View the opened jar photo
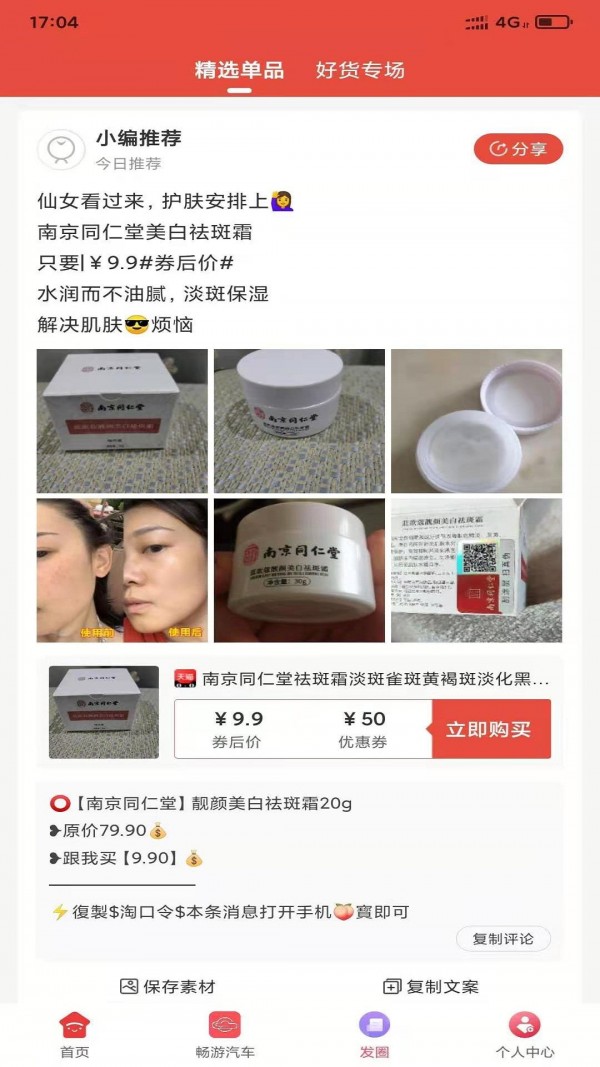The width and height of the screenshot is (600, 1067). click(476, 421)
